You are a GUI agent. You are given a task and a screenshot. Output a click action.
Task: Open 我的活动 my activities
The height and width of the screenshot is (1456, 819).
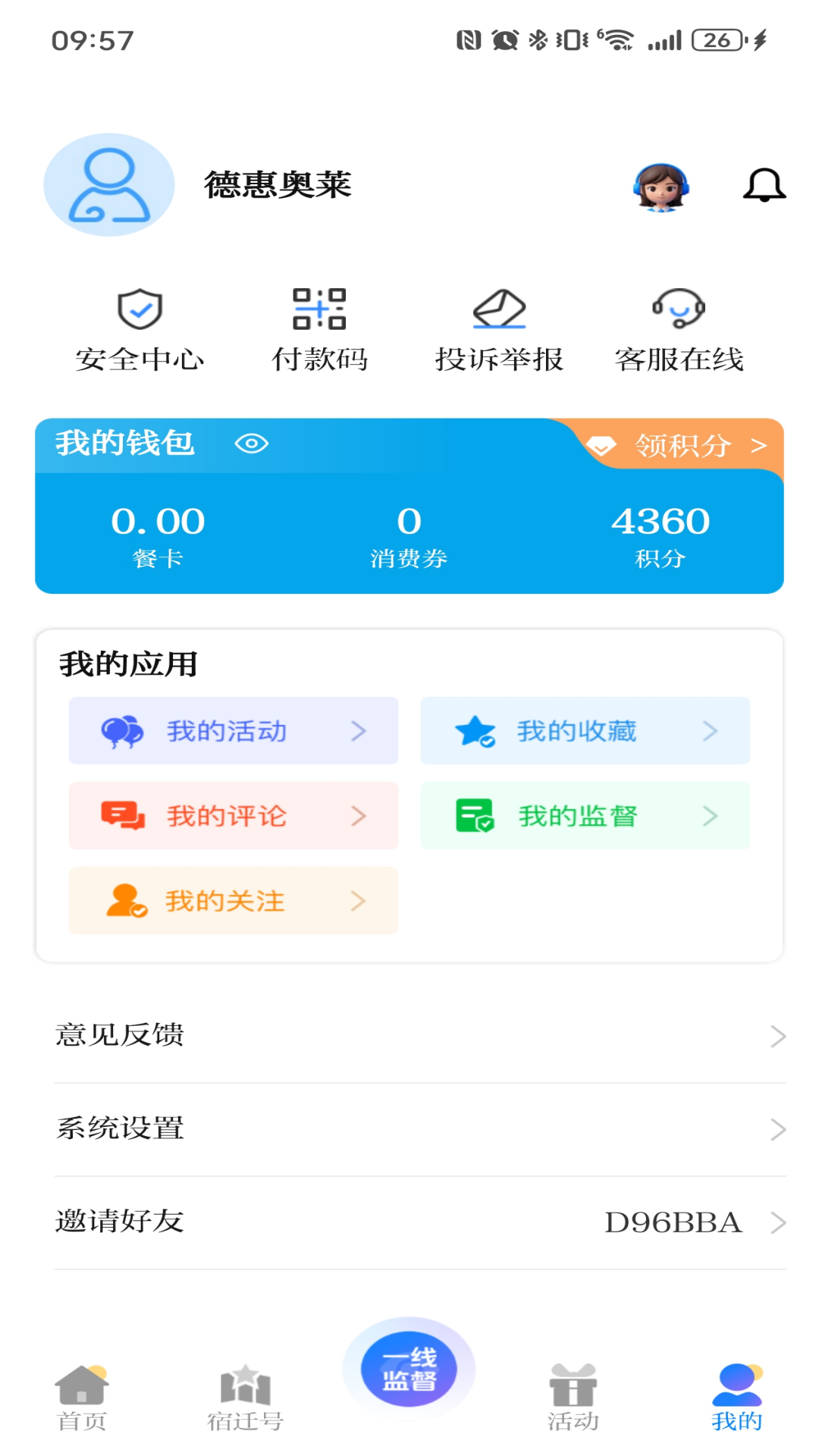(233, 730)
